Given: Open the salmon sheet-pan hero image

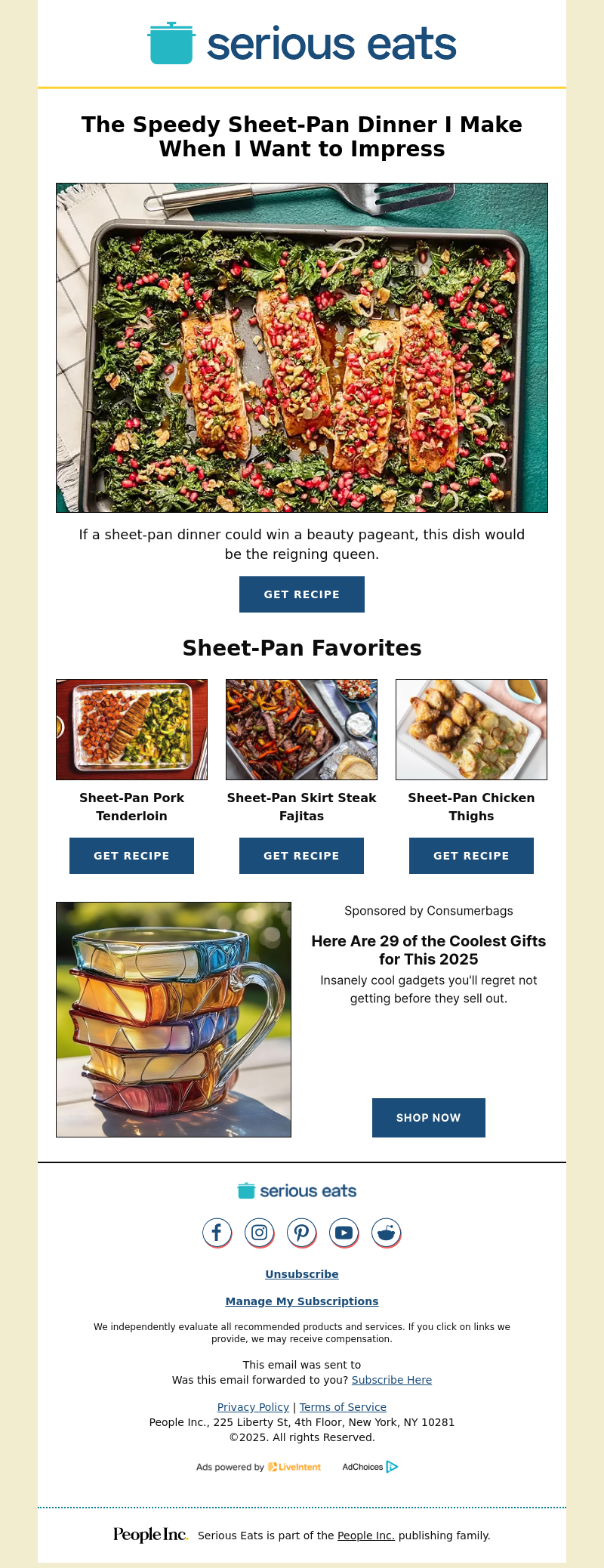Looking at the screenshot, I should (301, 347).
